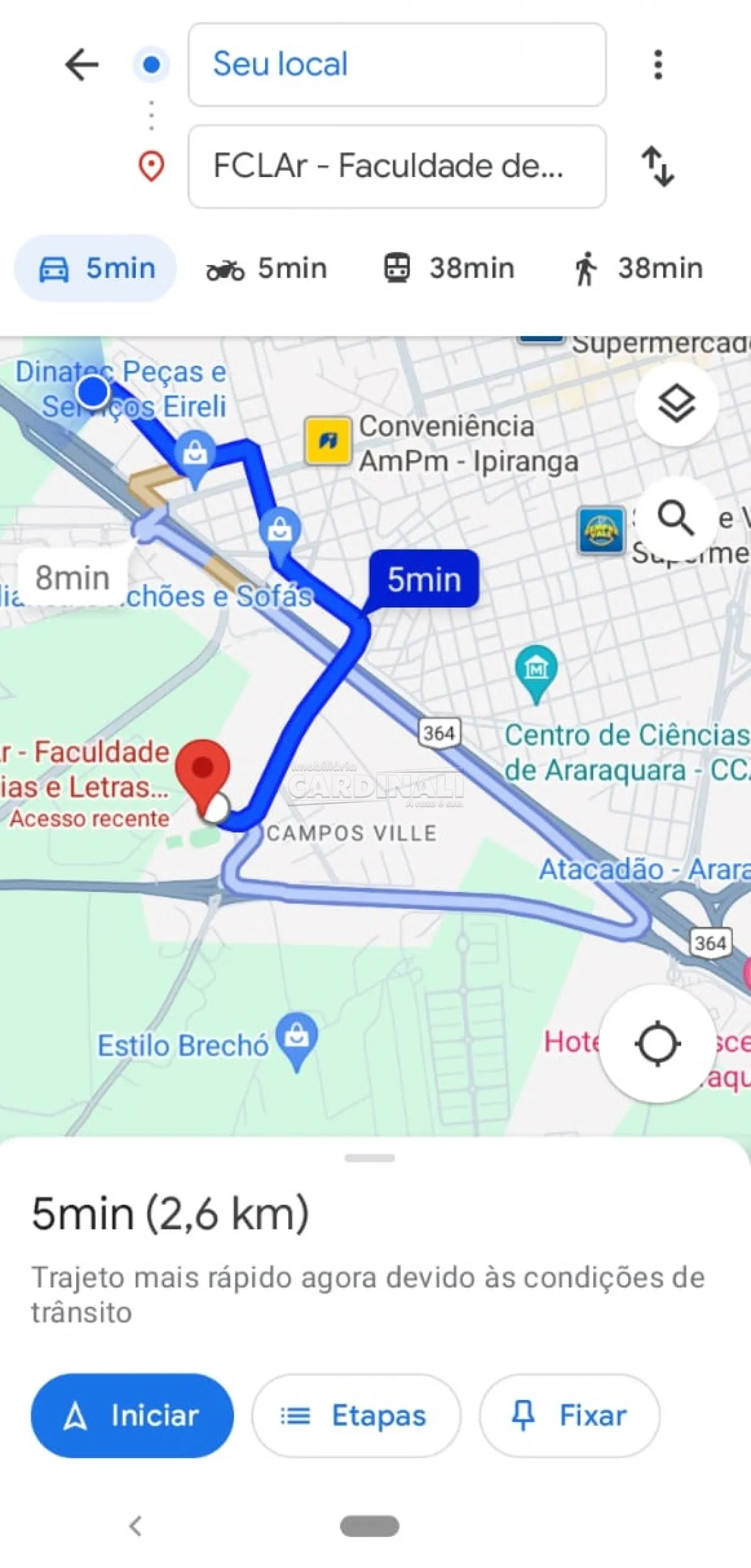The width and height of the screenshot is (751, 1568).
Task: Swap origin and destination
Action: tap(658, 166)
